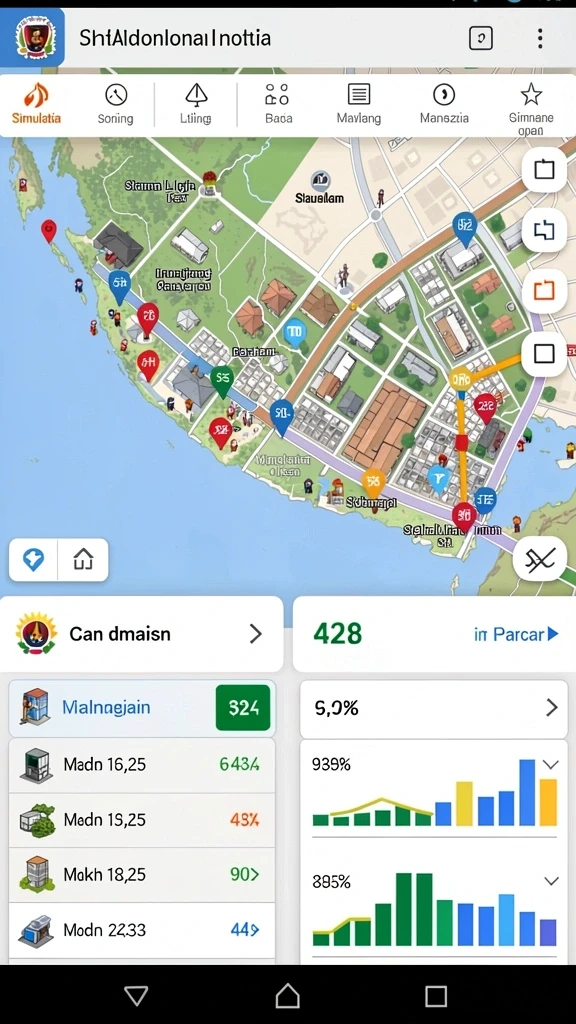The width and height of the screenshot is (576, 1024).
Task: Open the Ltiing tab
Action: click(x=195, y=104)
